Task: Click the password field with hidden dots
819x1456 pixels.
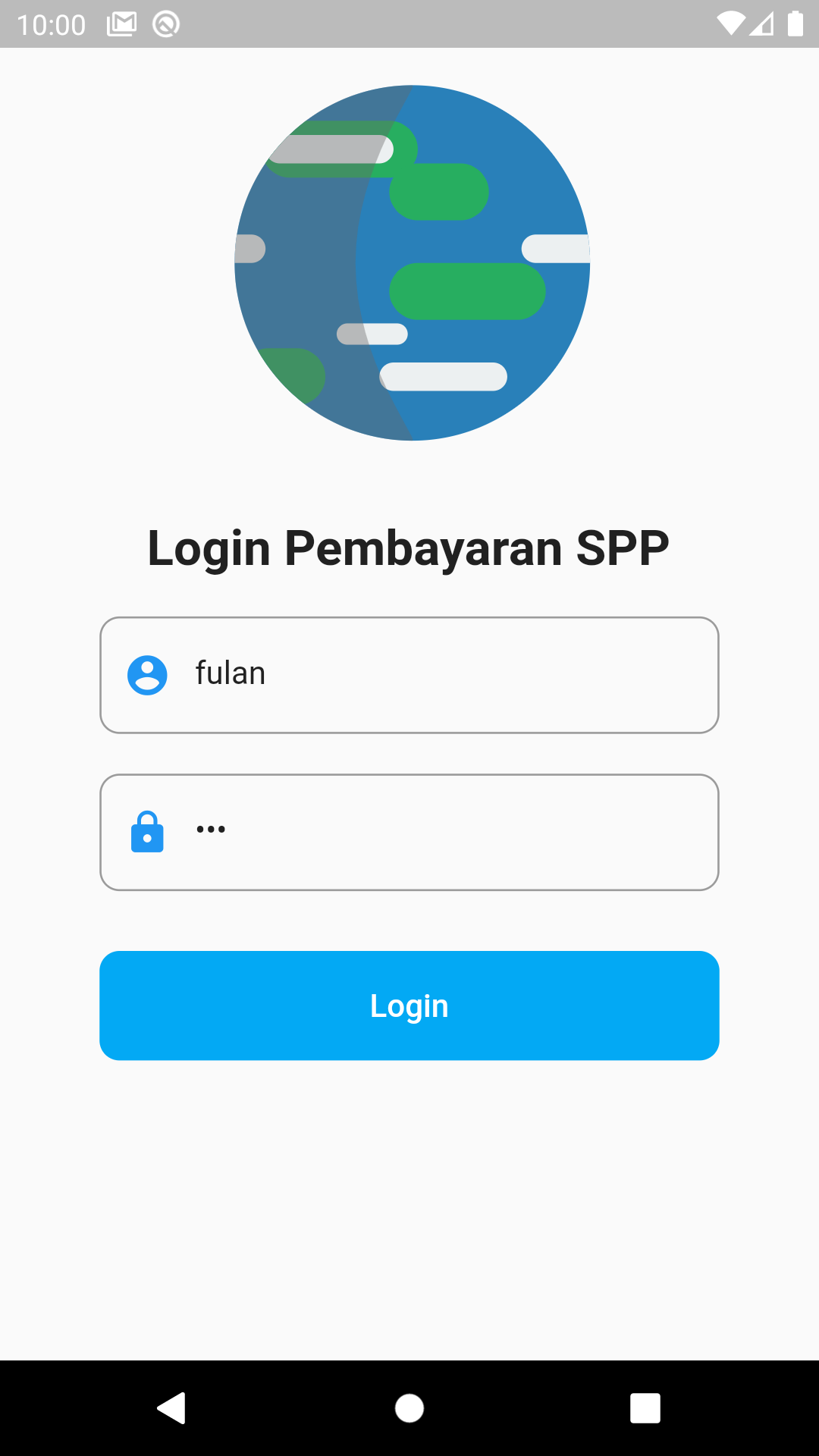Action: tap(409, 832)
